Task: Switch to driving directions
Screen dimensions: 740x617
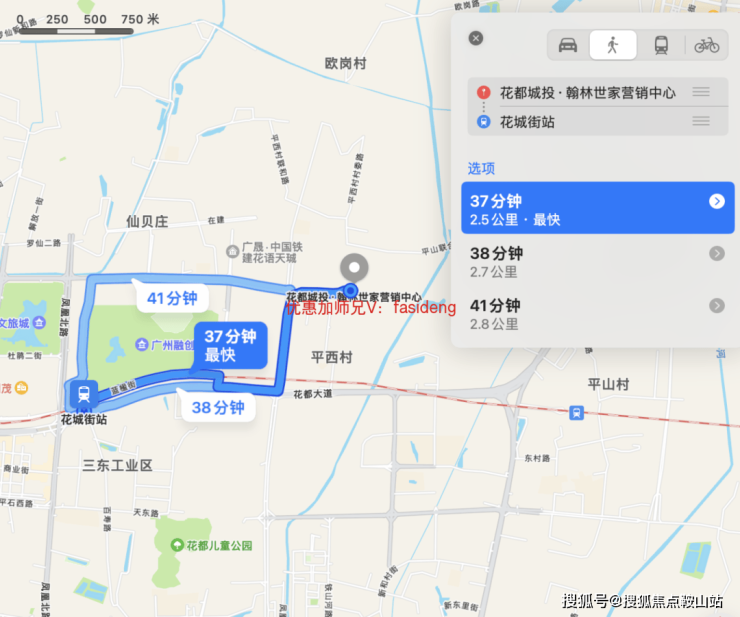Action: coord(568,45)
